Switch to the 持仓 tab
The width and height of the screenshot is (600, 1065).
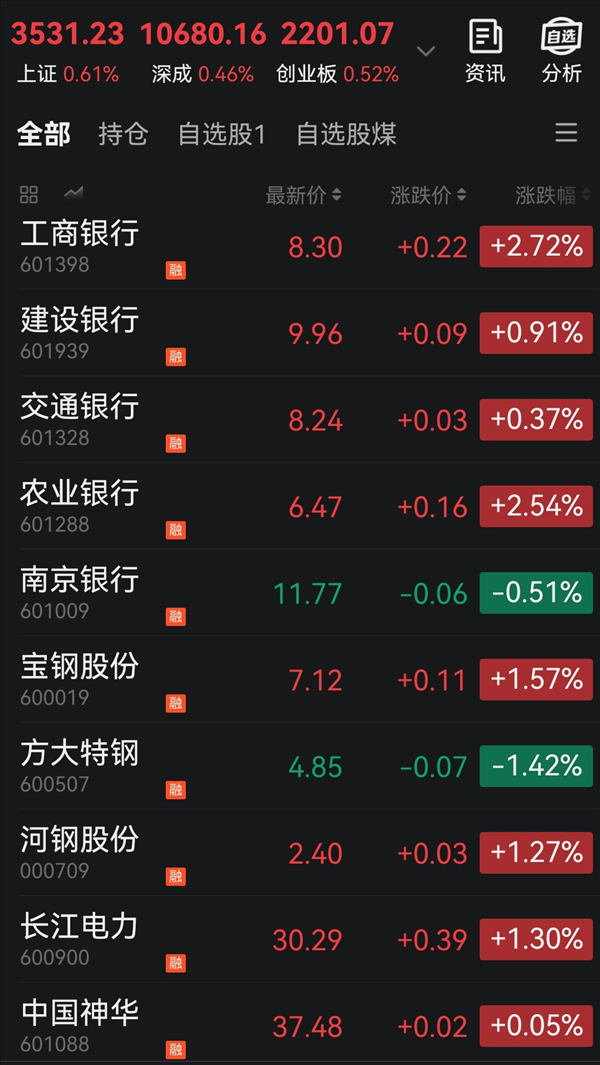click(x=123, y=134)
